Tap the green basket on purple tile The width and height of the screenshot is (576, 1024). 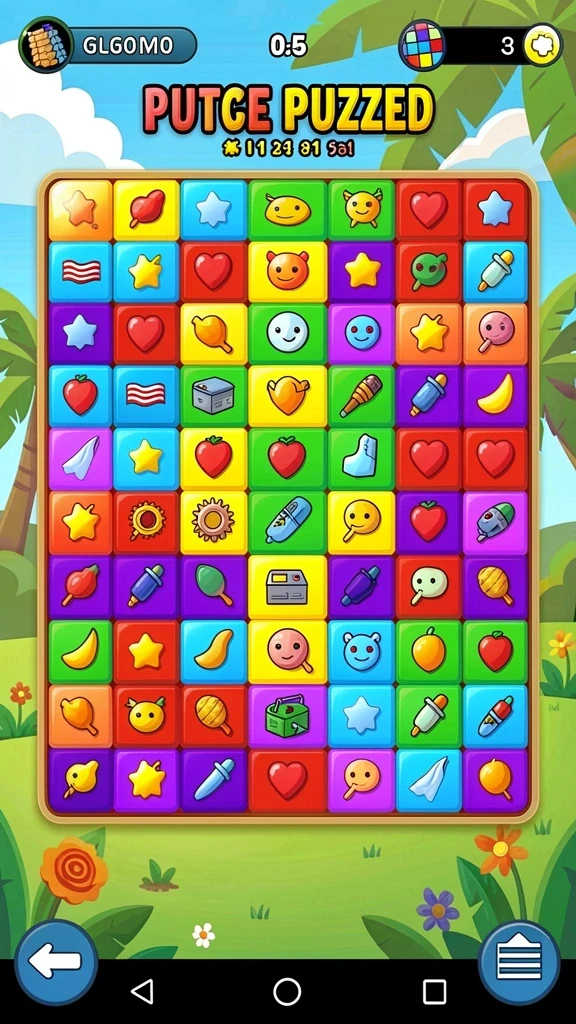pyautogui.click(x=287, y=716)
